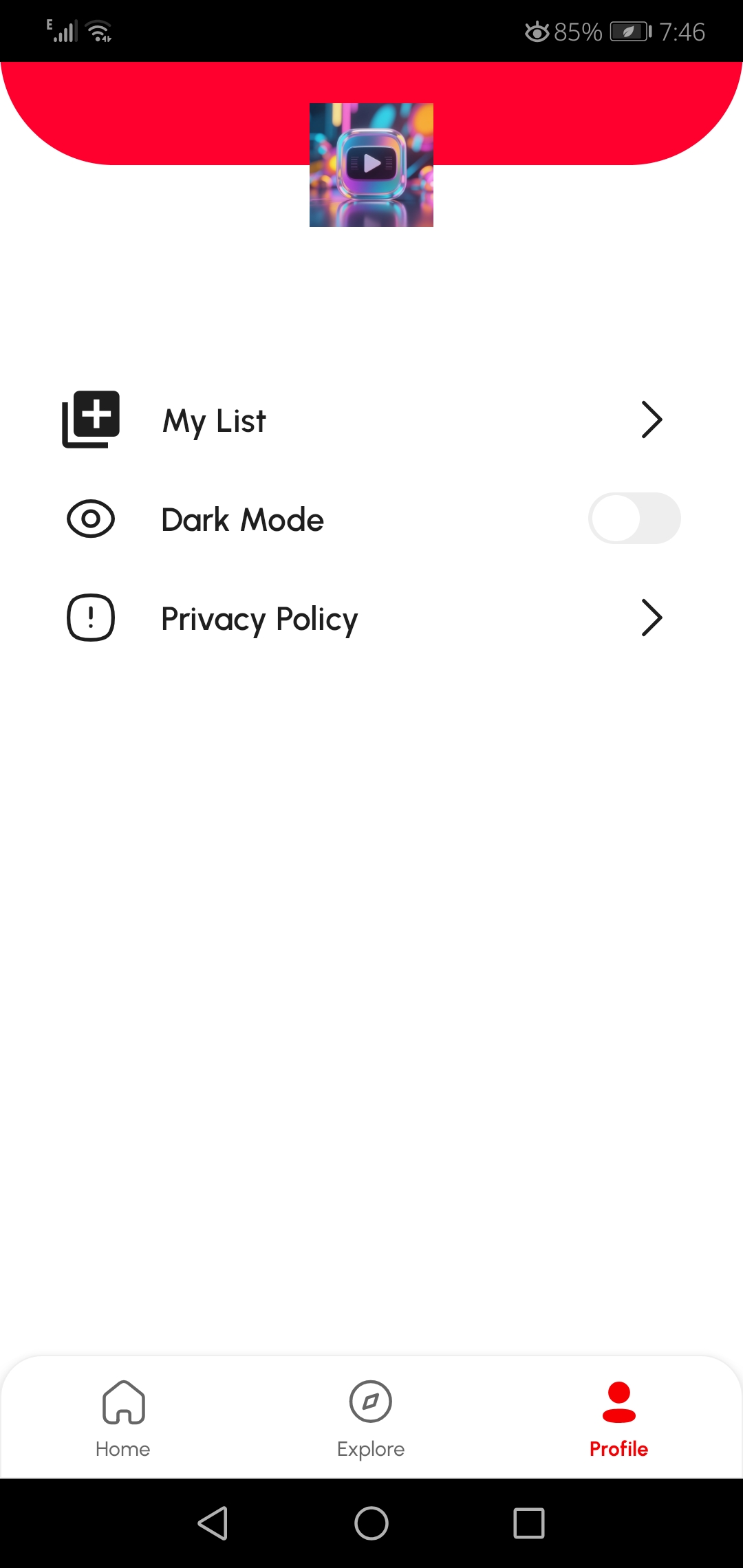The width and height of the screenshot is (743, 1568).
Task: Open the Explore compass icon
Action: 371,1400
